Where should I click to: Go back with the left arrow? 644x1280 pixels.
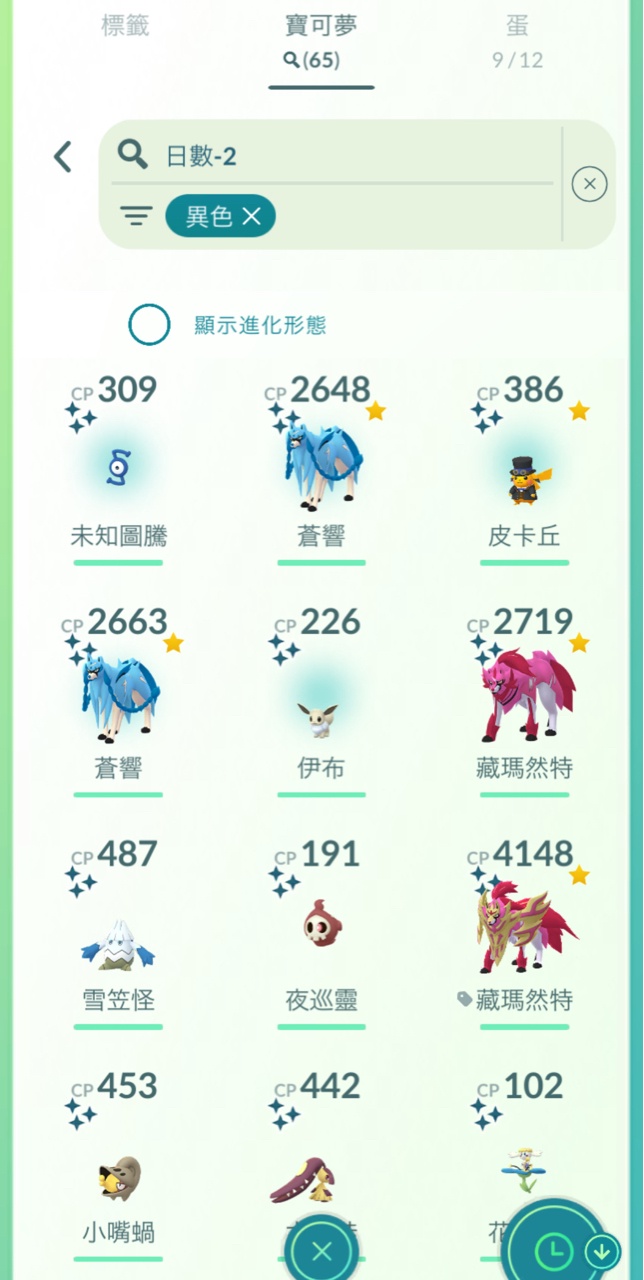pos(63,157)
